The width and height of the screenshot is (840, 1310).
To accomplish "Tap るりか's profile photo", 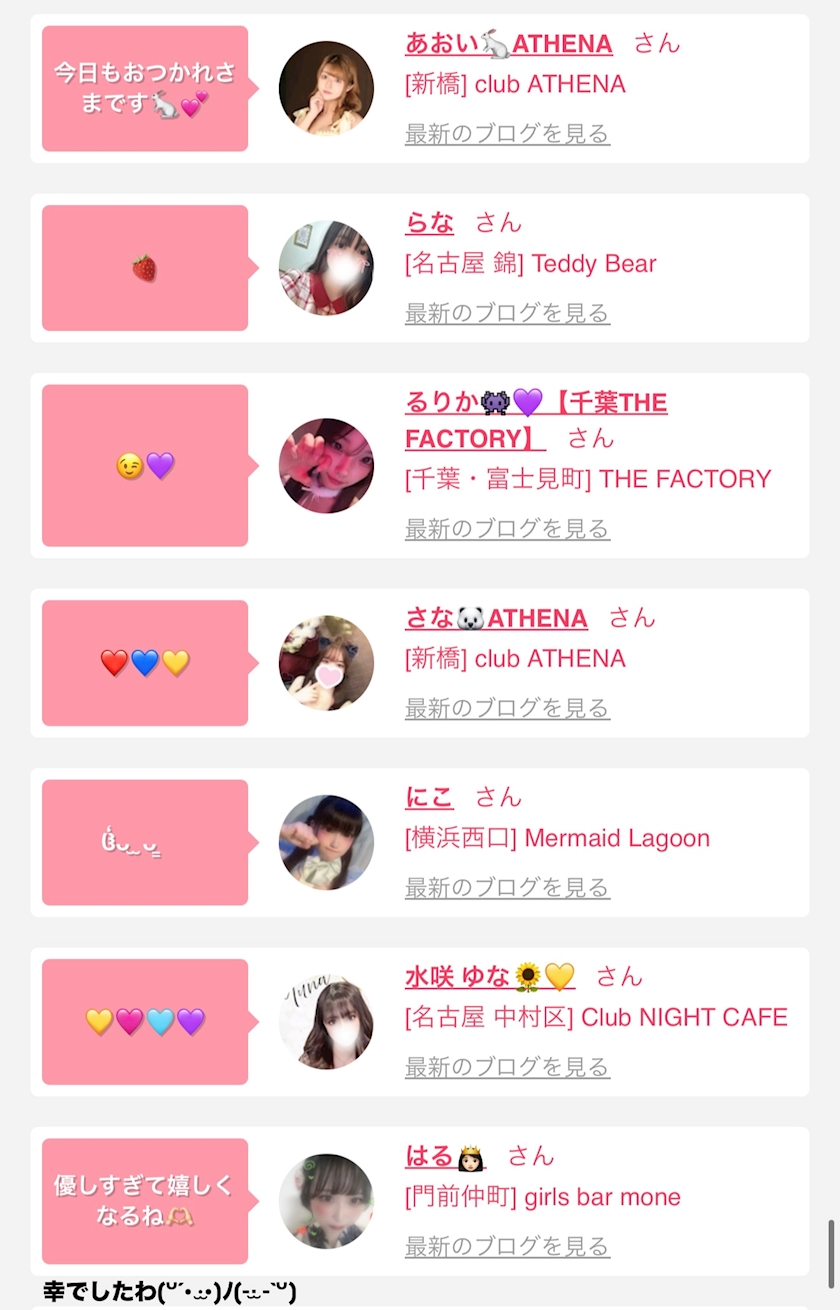I will click(x=326, y=466).
